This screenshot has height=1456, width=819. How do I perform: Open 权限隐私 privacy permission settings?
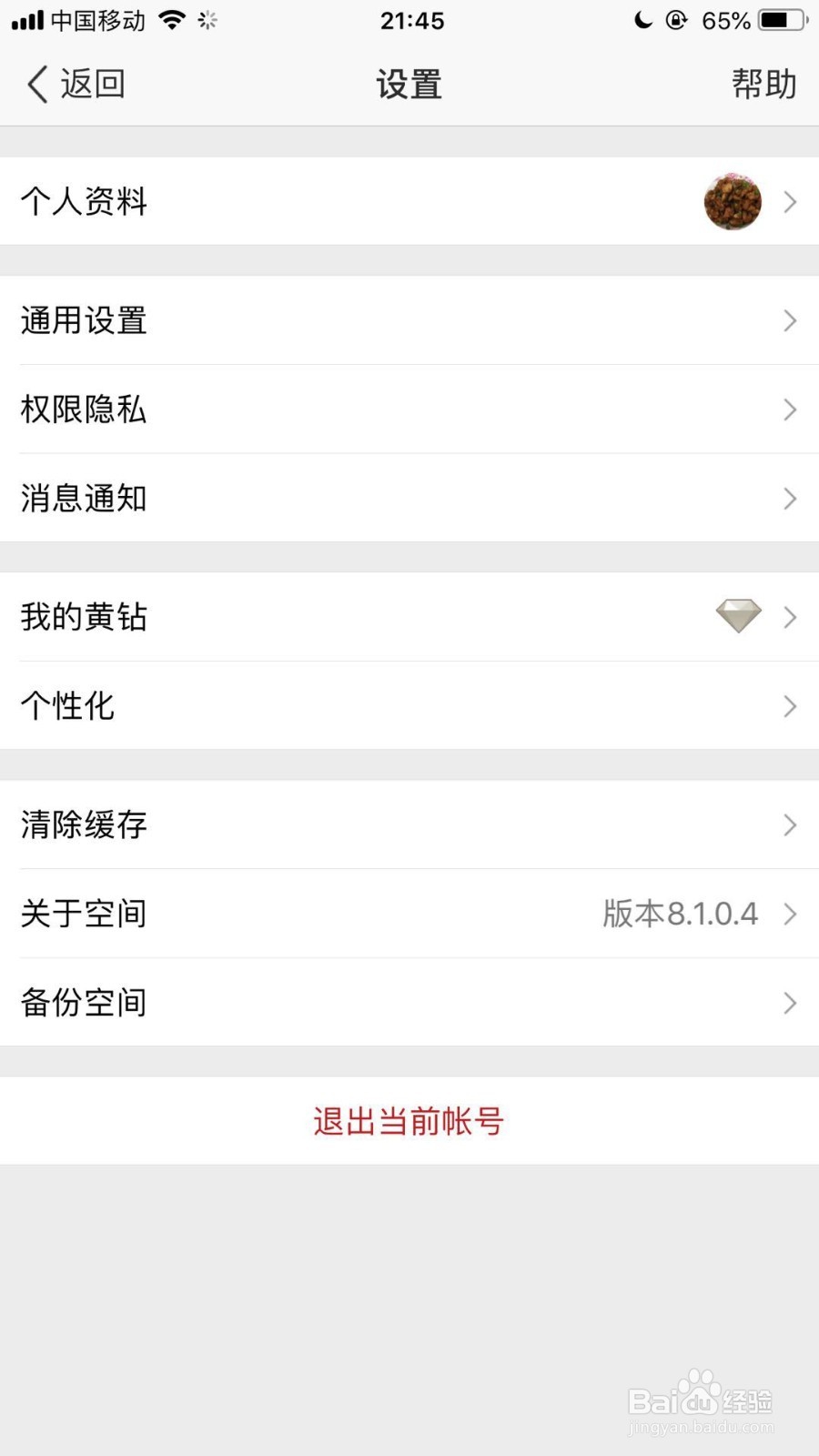pos(409,410)
